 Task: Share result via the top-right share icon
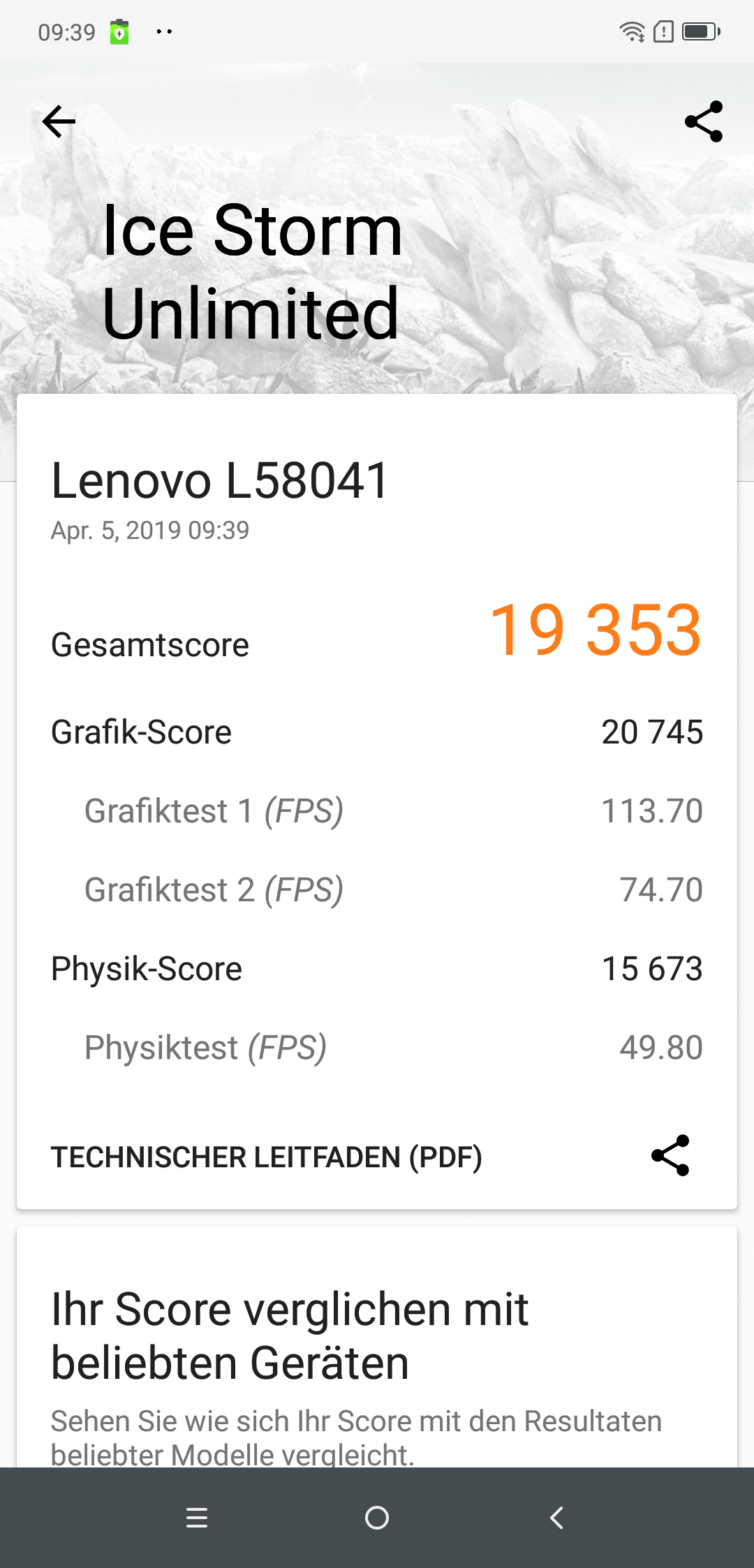point(704,122)
